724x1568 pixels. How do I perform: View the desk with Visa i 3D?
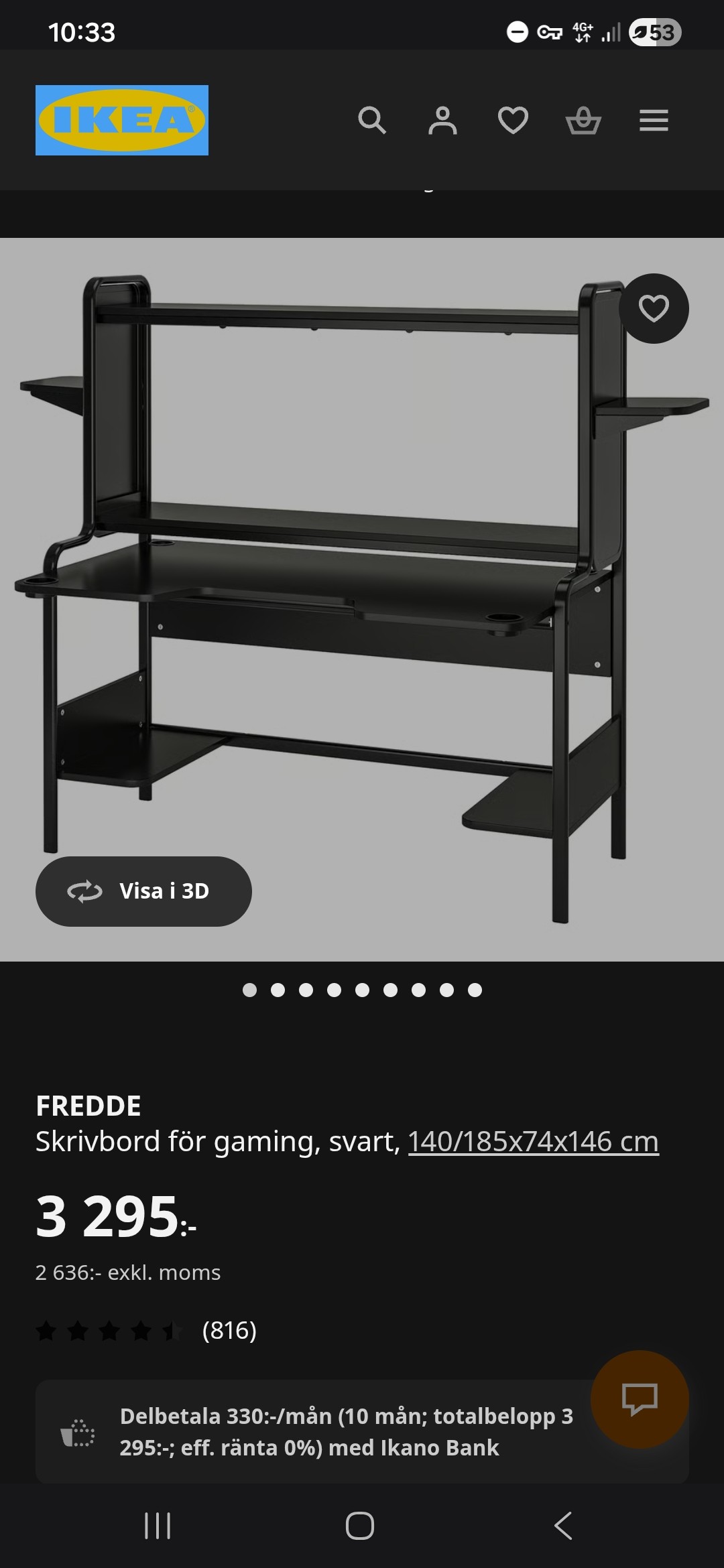tap(143, 891)
